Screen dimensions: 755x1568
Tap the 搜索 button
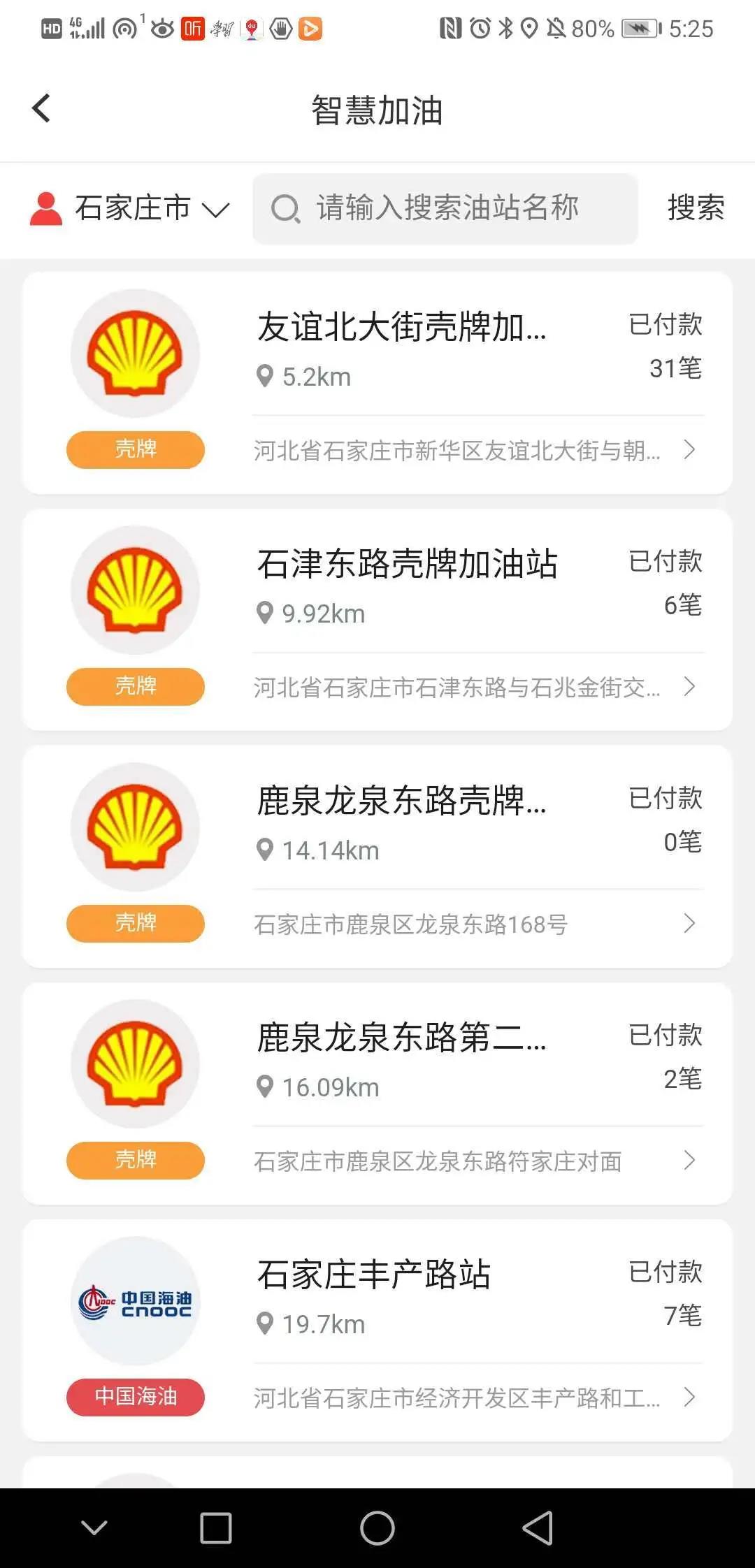pyautogui.click(x=695, y=208)
